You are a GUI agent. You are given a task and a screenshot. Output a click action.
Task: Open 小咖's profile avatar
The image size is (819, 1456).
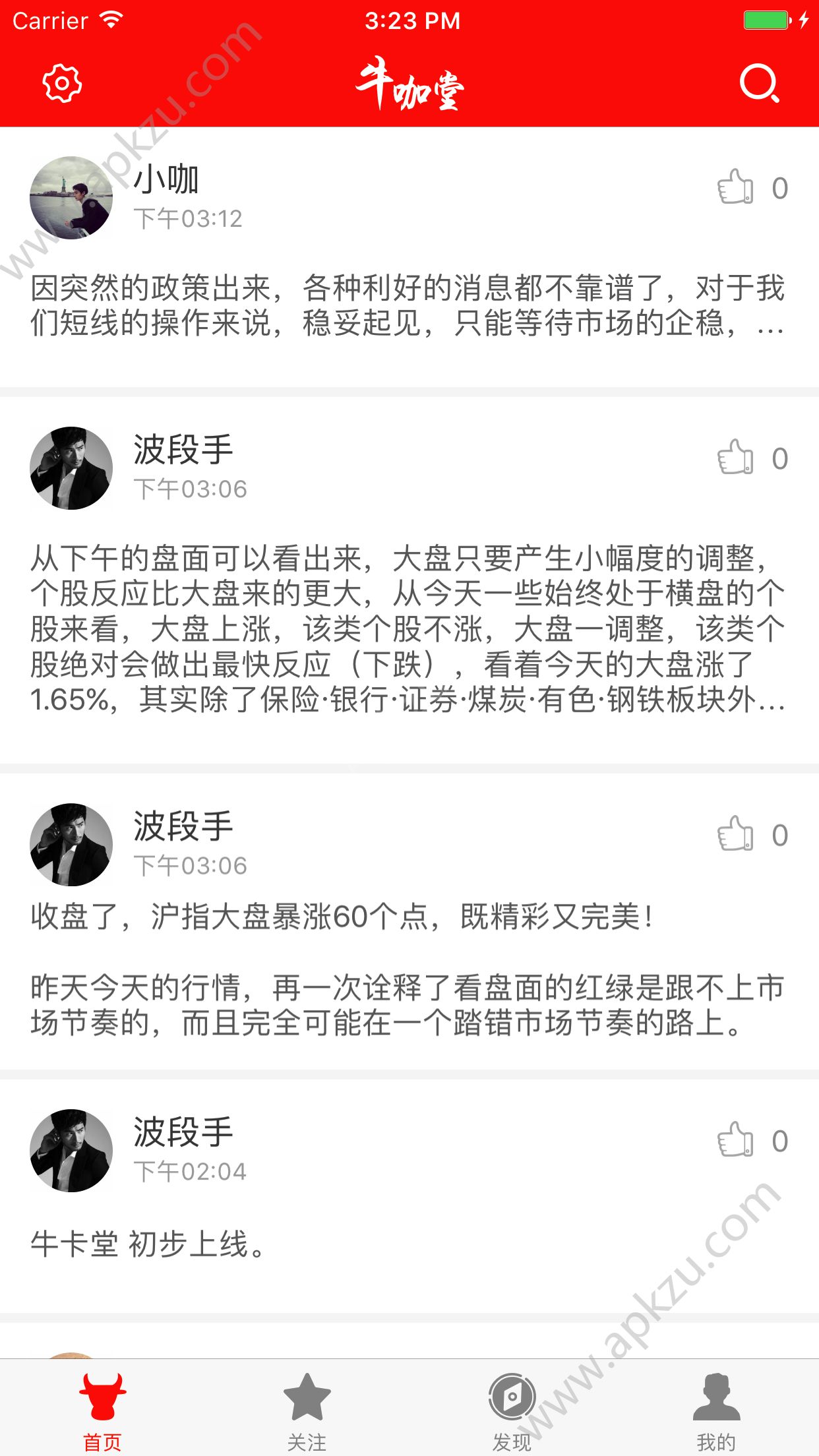point(72,196)
